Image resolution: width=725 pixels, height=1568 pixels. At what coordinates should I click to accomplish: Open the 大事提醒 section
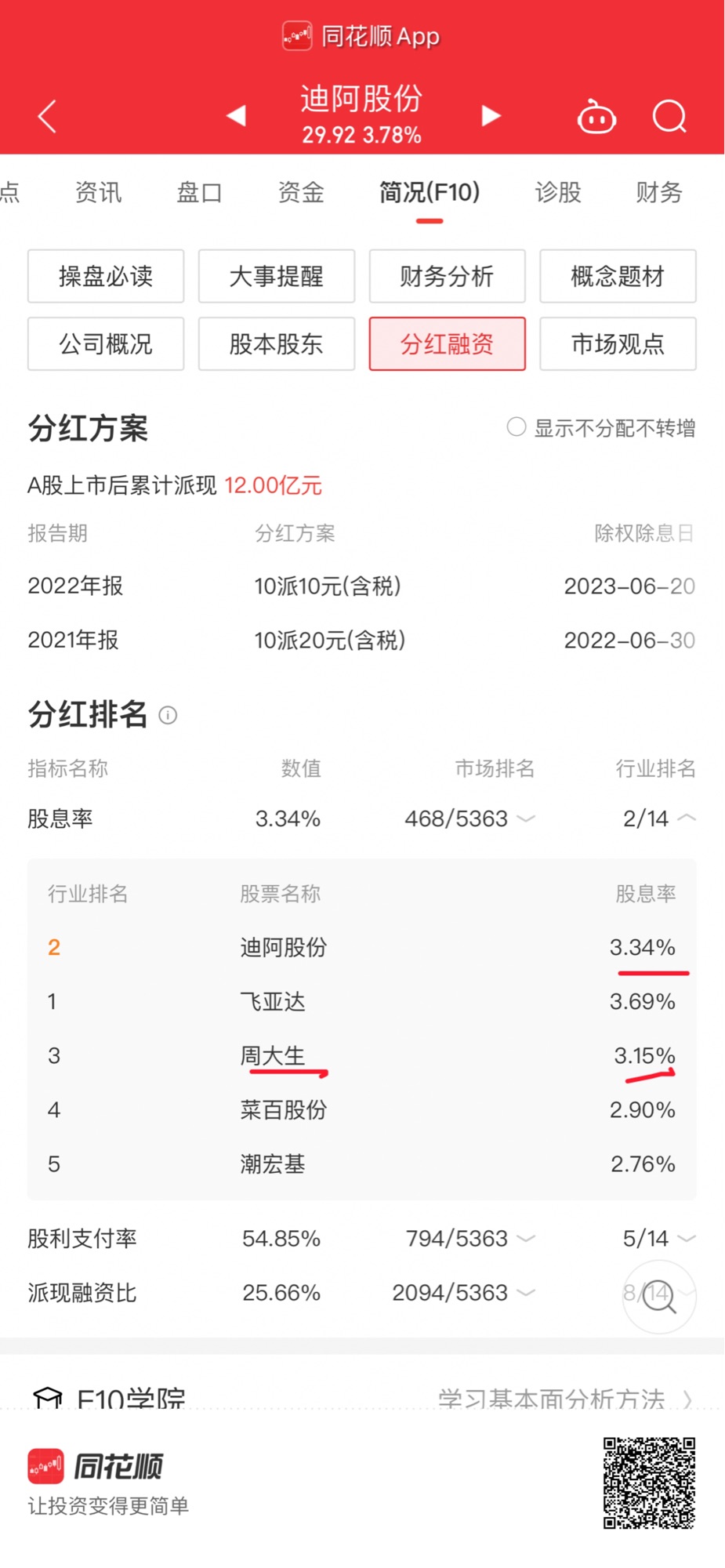[x=277, y=276]
